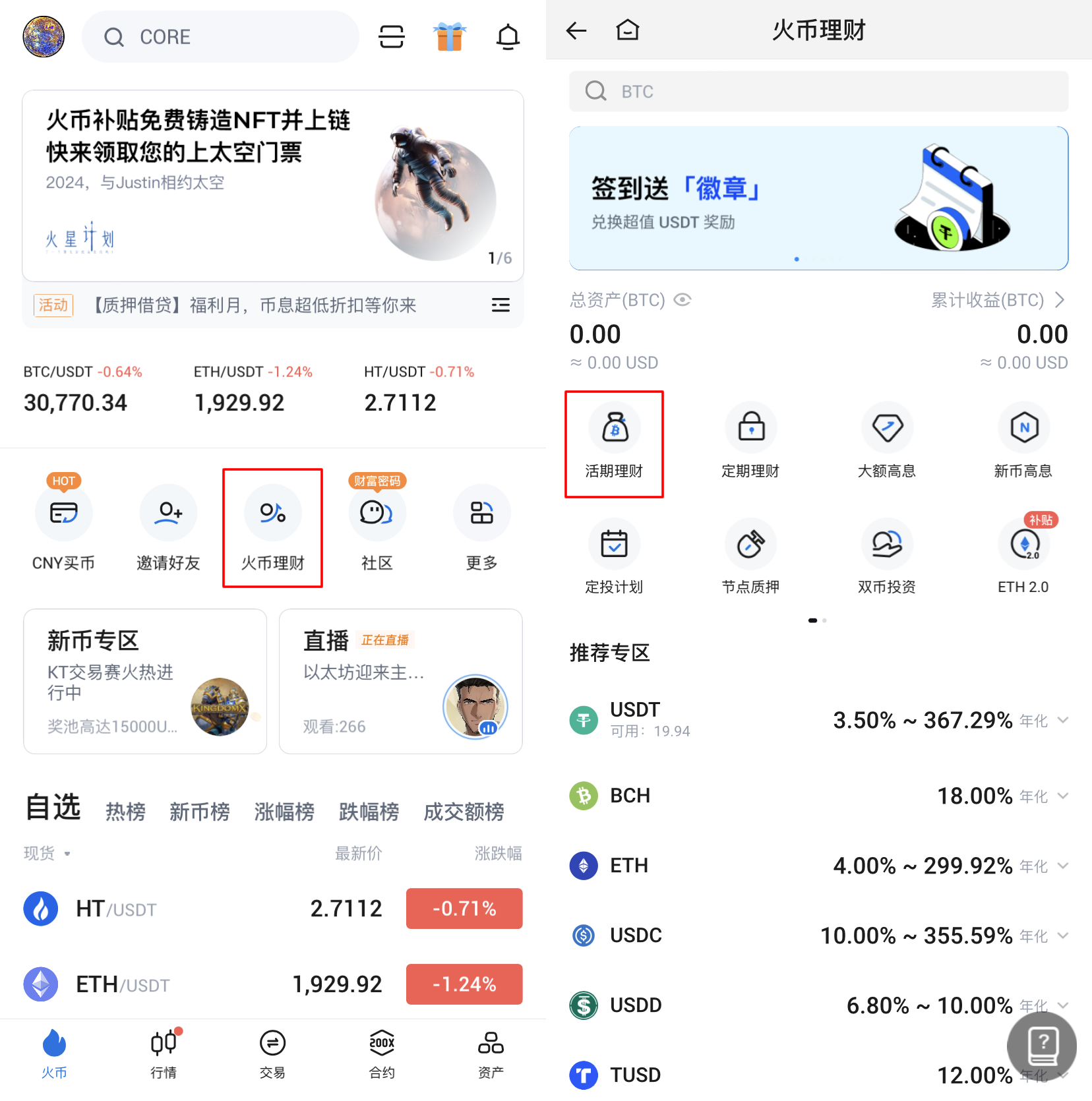The height and width of the screenshot is (1101, 1092).
Task: Switch to the 行情 bottom tab
Action: pyautogui.click(x=164, y=1054)
